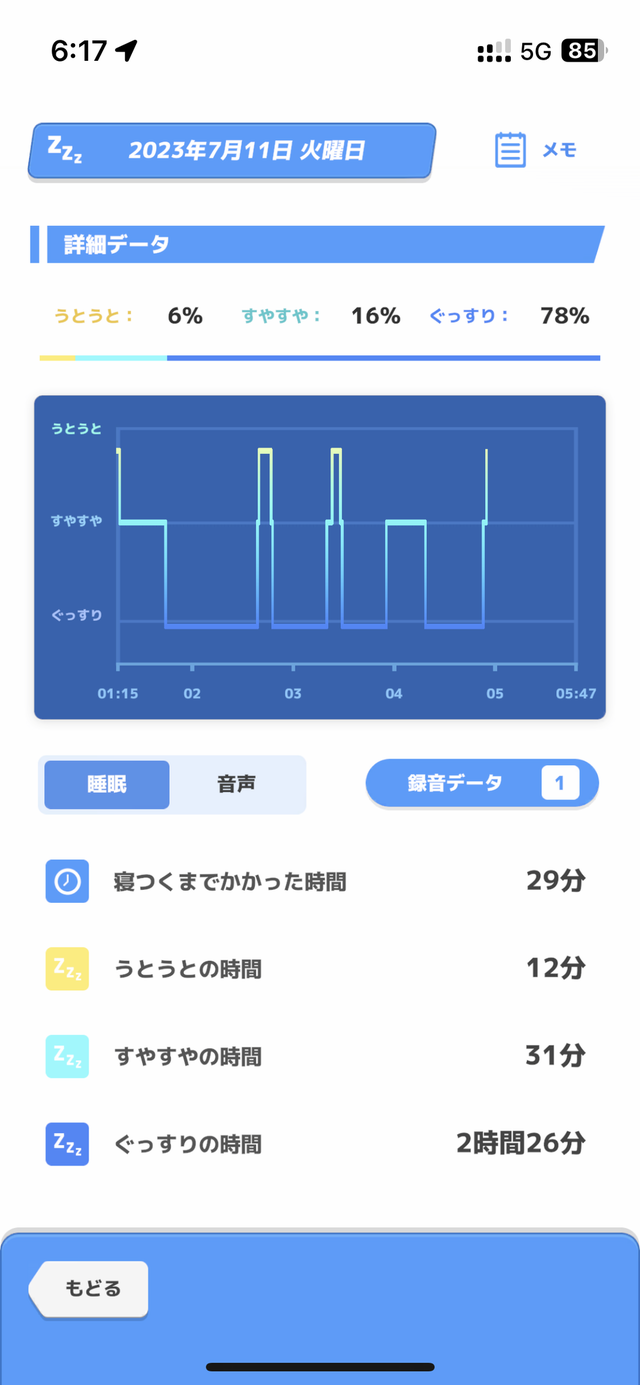Image resolution: width=640 pixels, height=1385 pixels.
Task: Open 録音データ recordings
Action: pyautogui.click(x=482, y=783)
